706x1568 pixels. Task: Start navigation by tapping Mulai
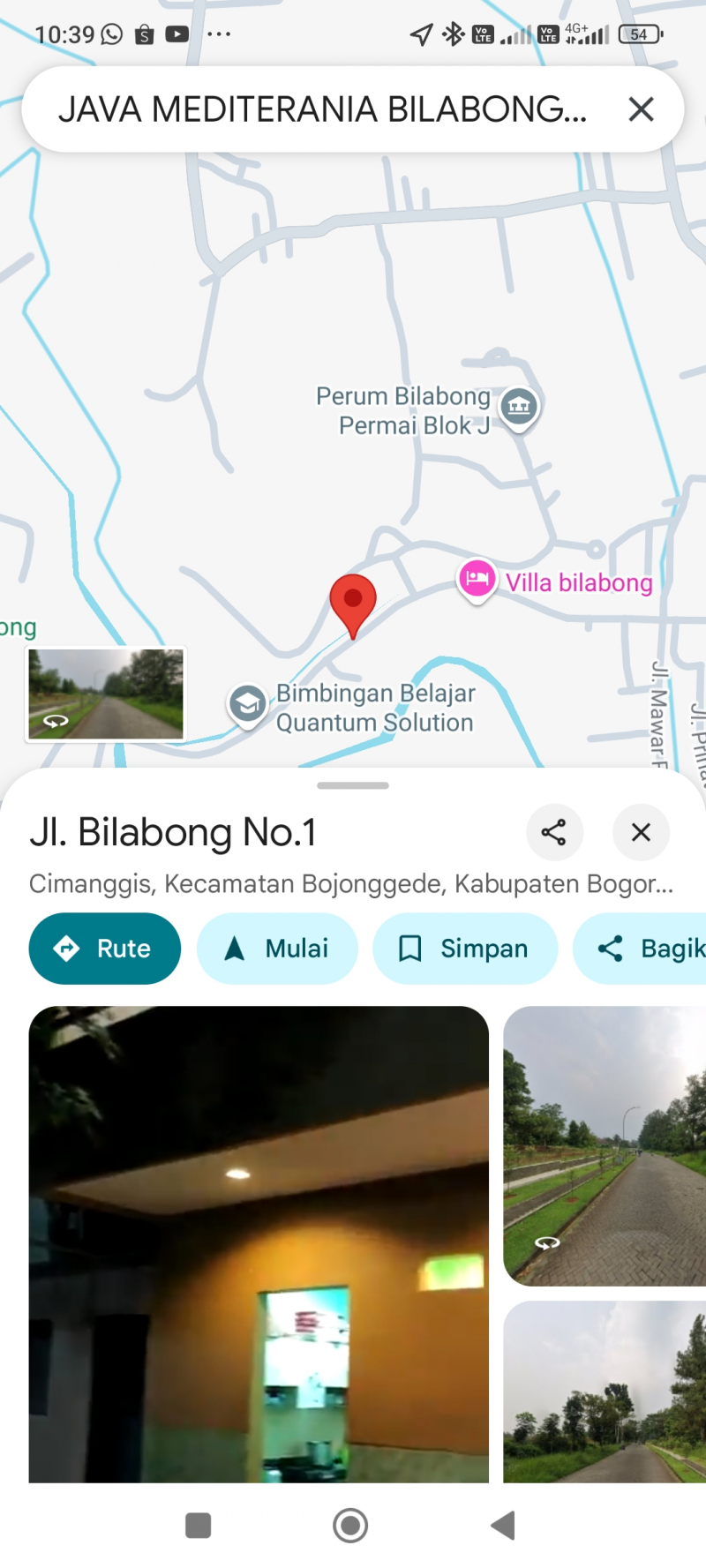277,948
